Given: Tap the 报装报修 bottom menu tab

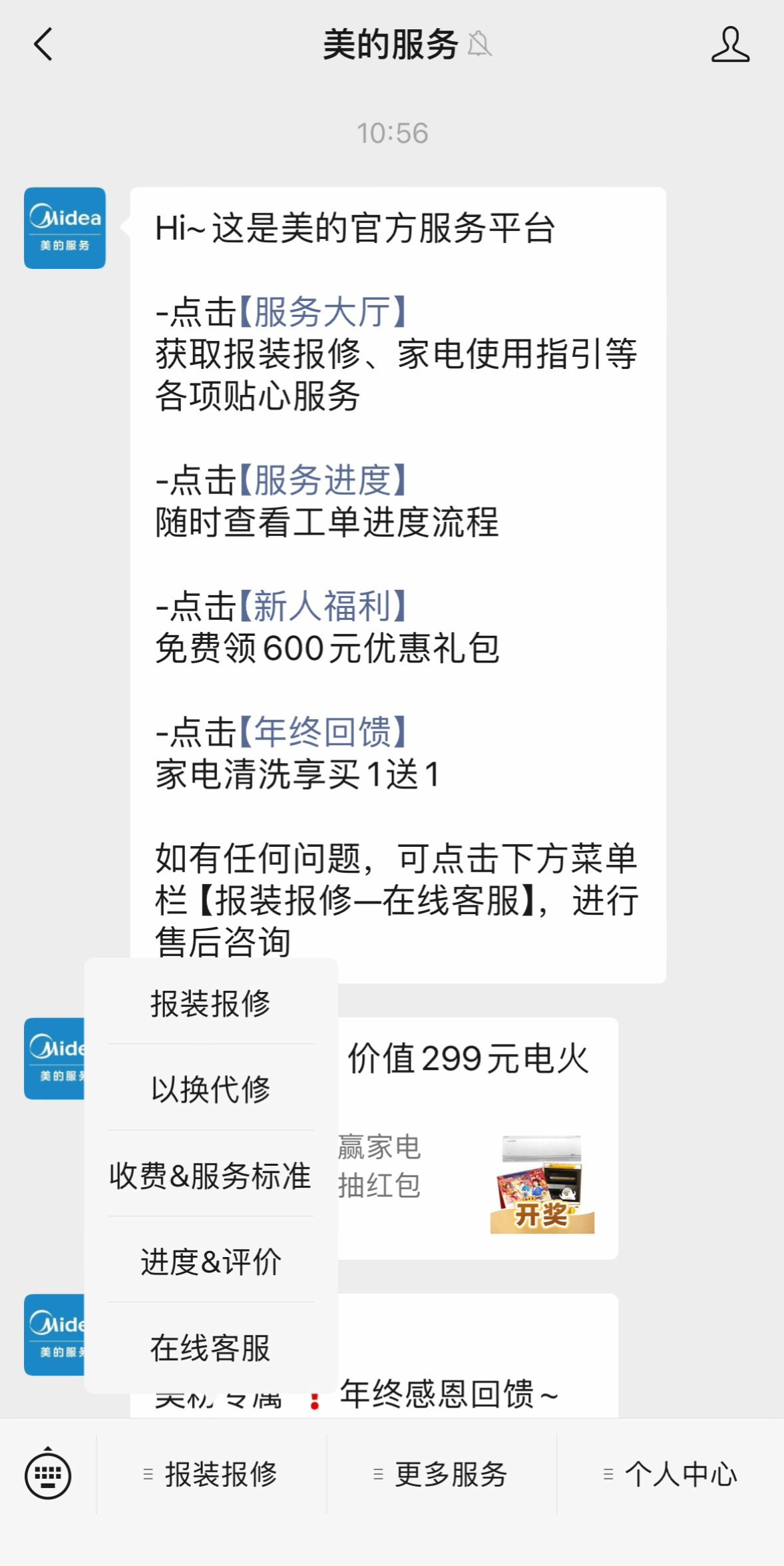Looking at the screenshot, I should tap(212, 1474).
